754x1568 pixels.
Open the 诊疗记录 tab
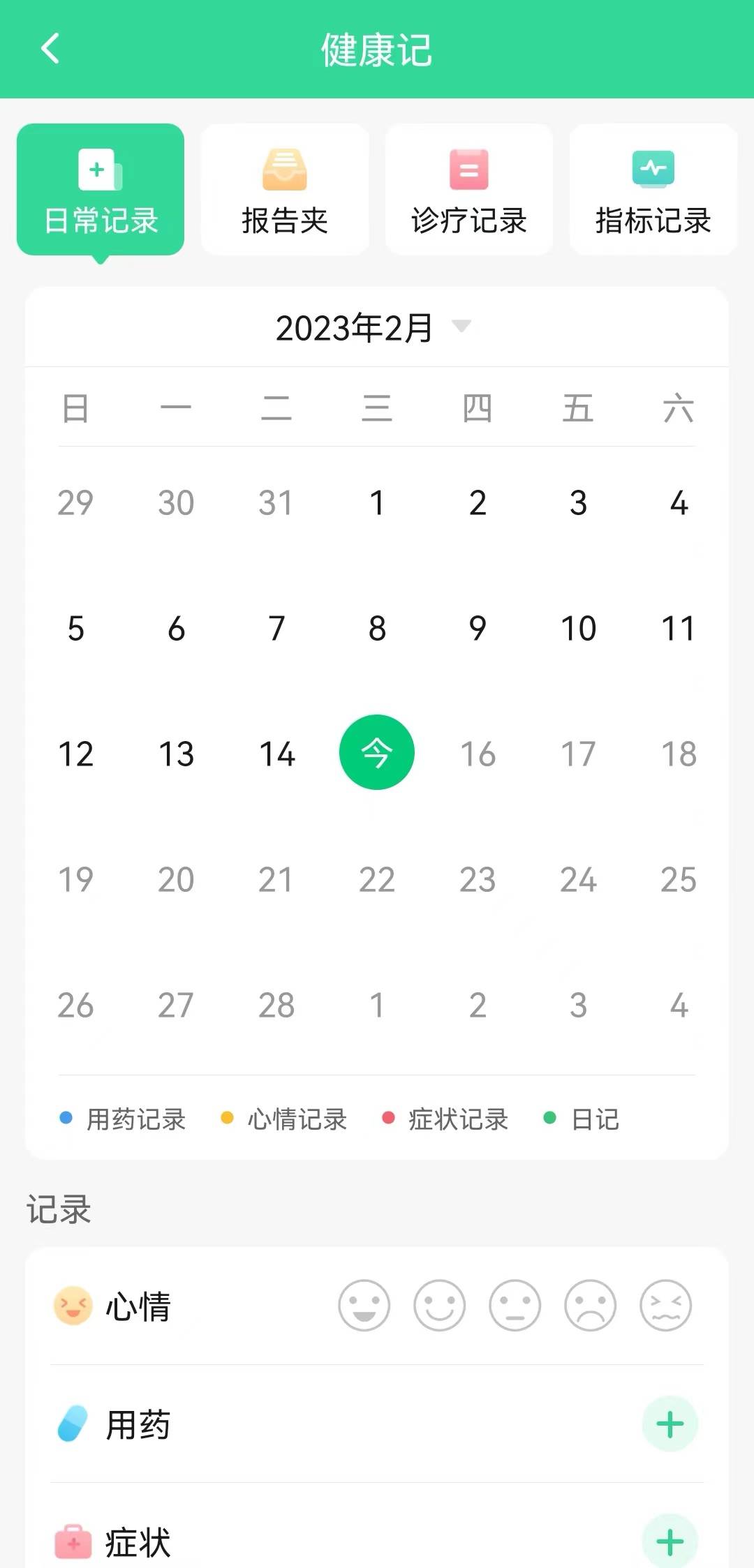[469, 190]
